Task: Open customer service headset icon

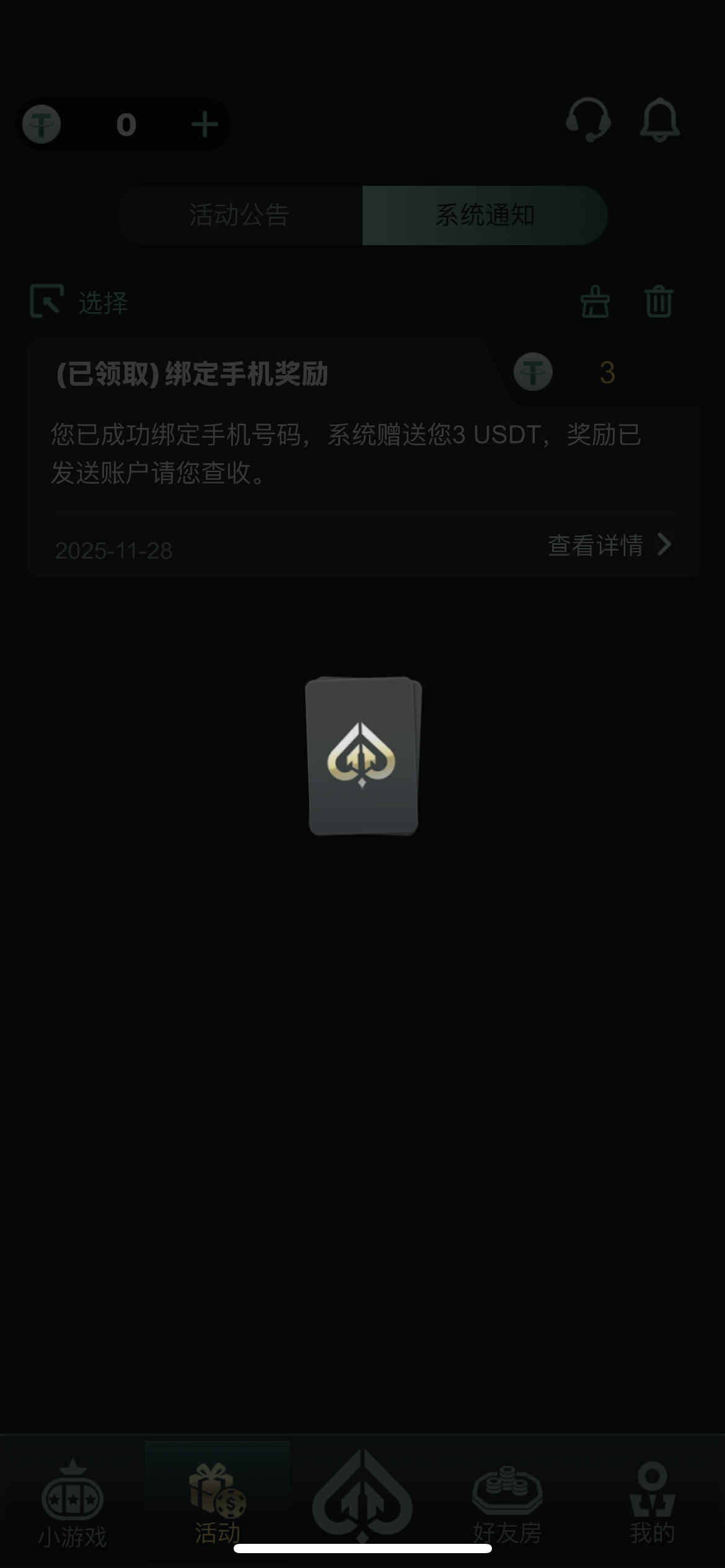Action: [x=587, y=120]
